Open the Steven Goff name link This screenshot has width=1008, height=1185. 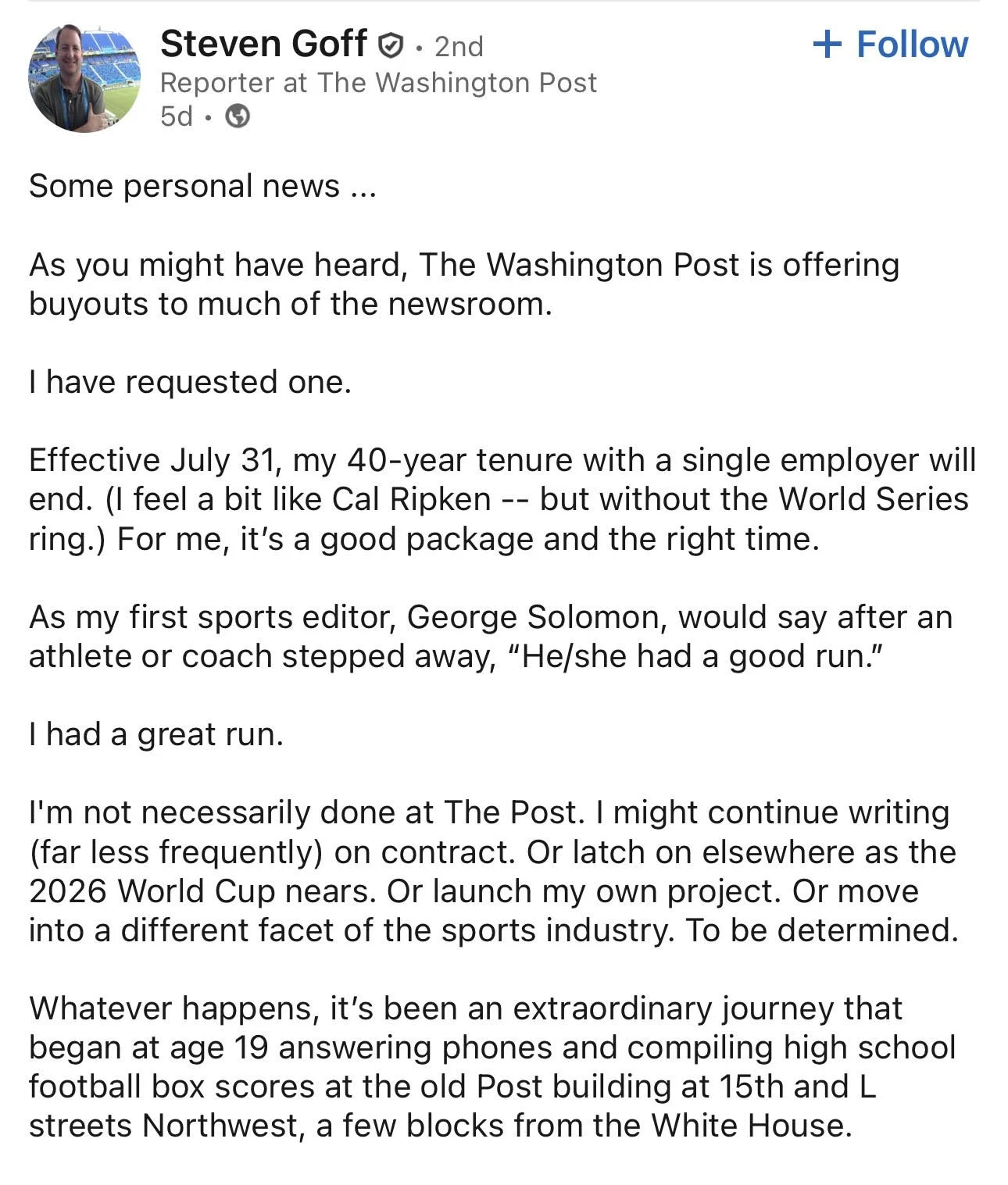click(263, 44)
